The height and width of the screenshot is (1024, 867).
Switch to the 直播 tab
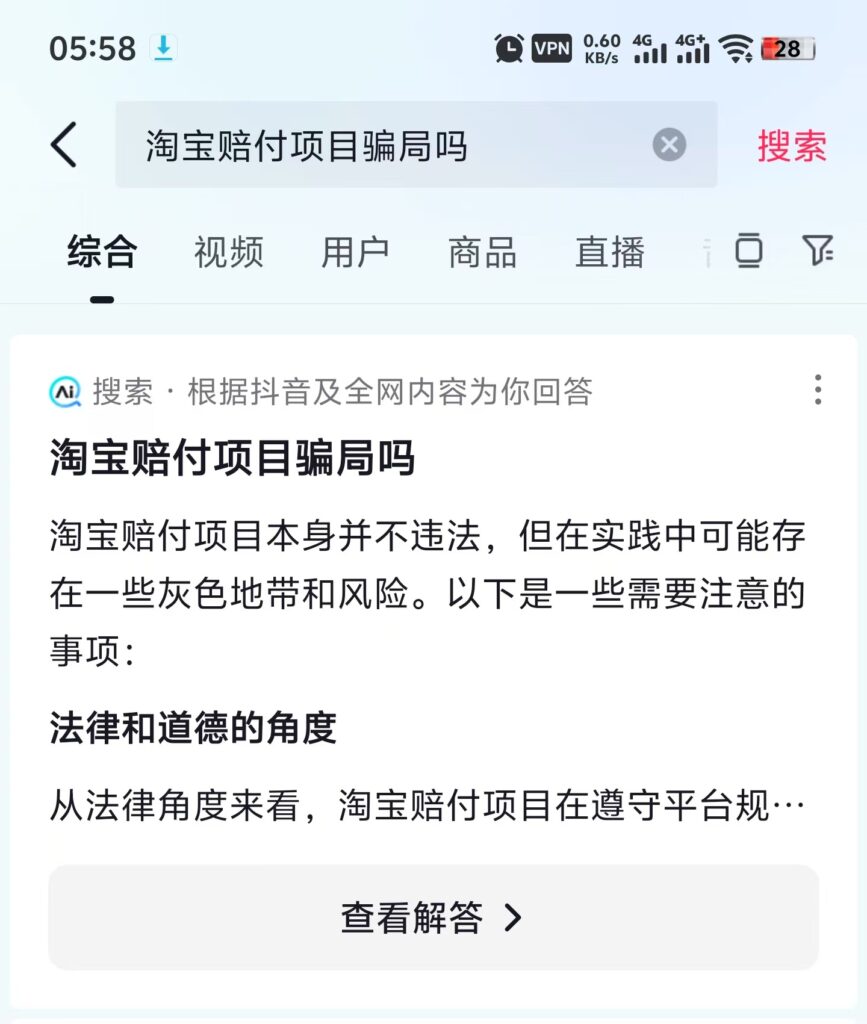(608, 253)
